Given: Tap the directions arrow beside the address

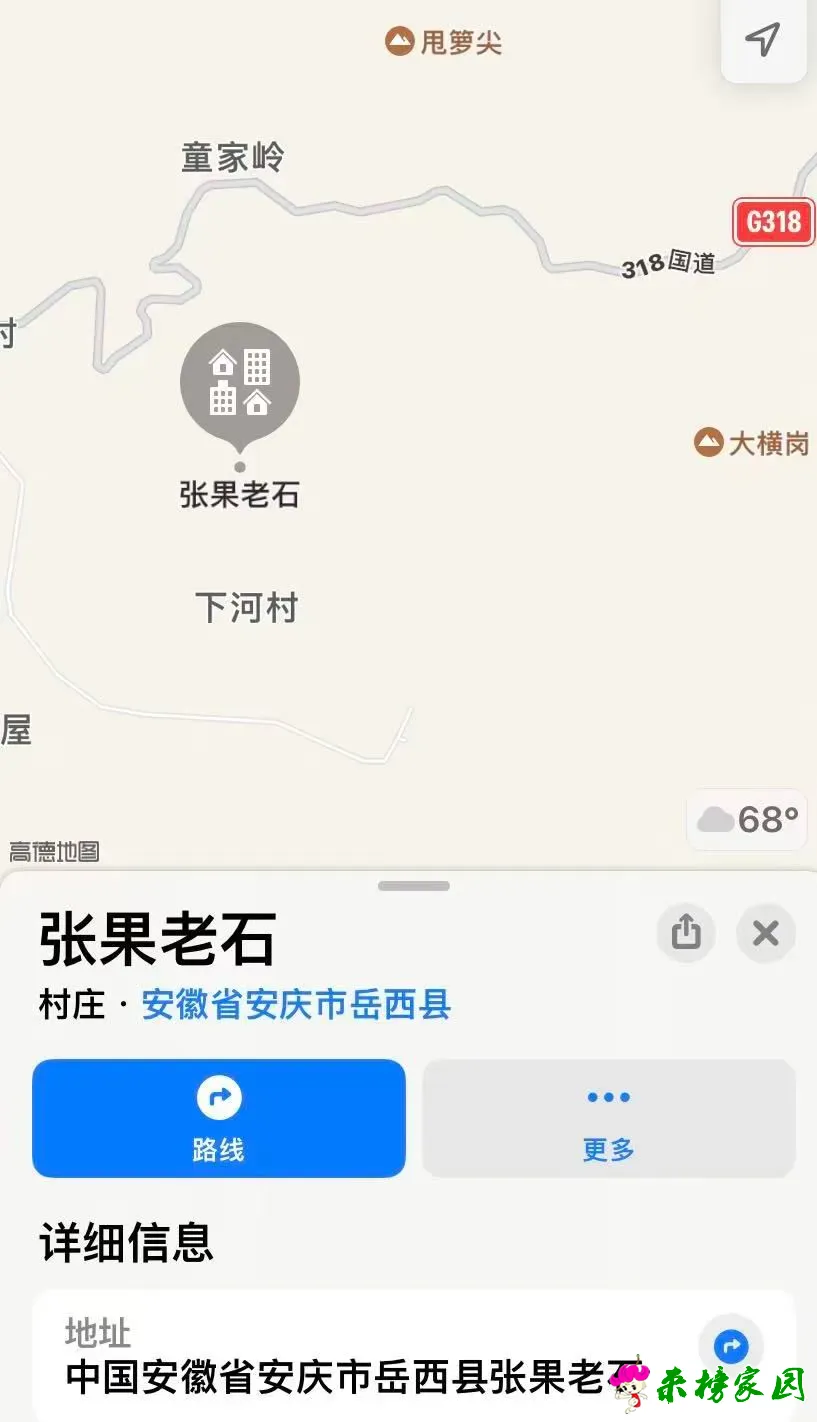Looking at the screenshot, I should [731, 1346].
